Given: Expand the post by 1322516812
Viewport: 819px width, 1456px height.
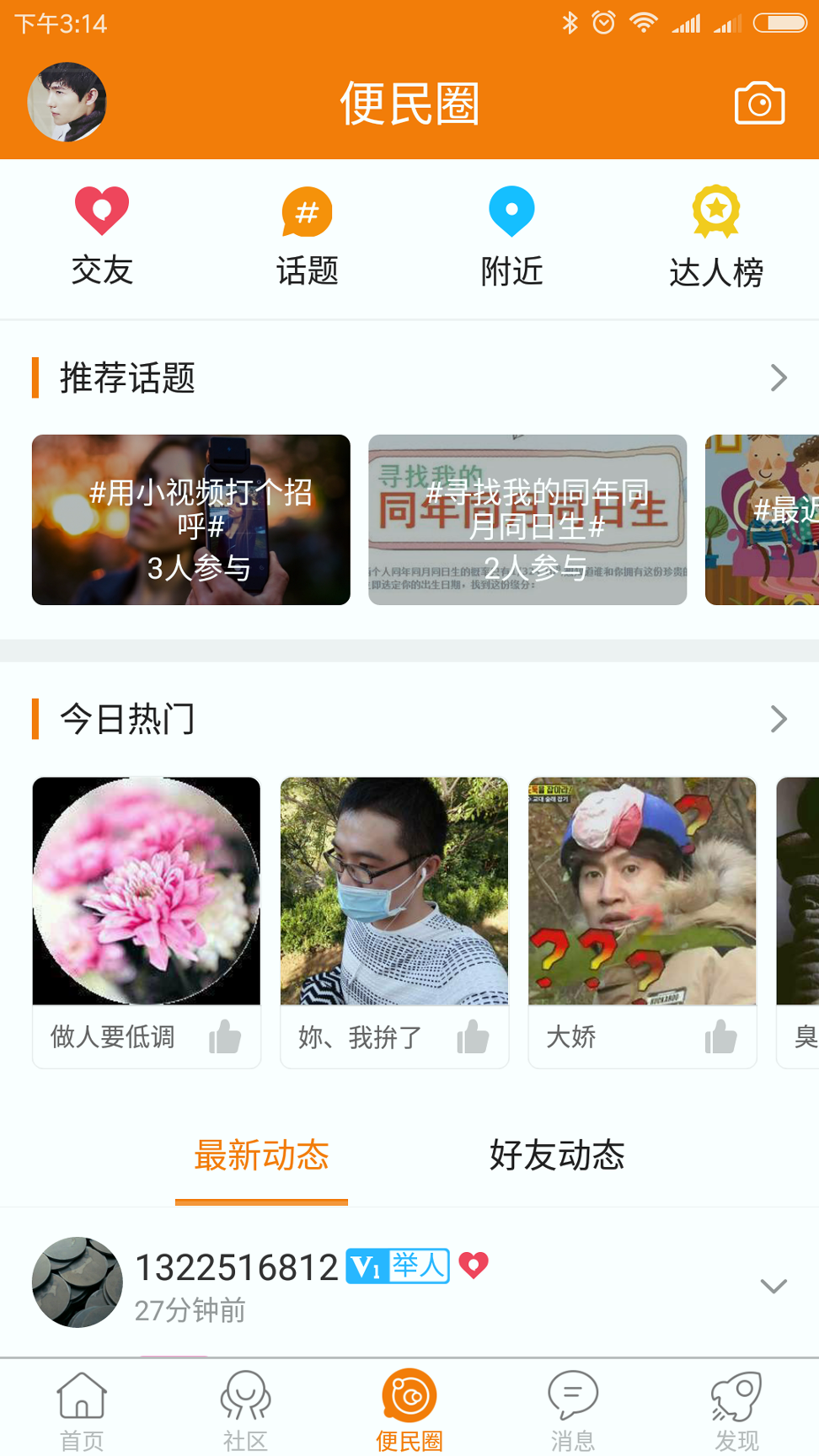Looking at the screenshot, I should point(772,1285).
